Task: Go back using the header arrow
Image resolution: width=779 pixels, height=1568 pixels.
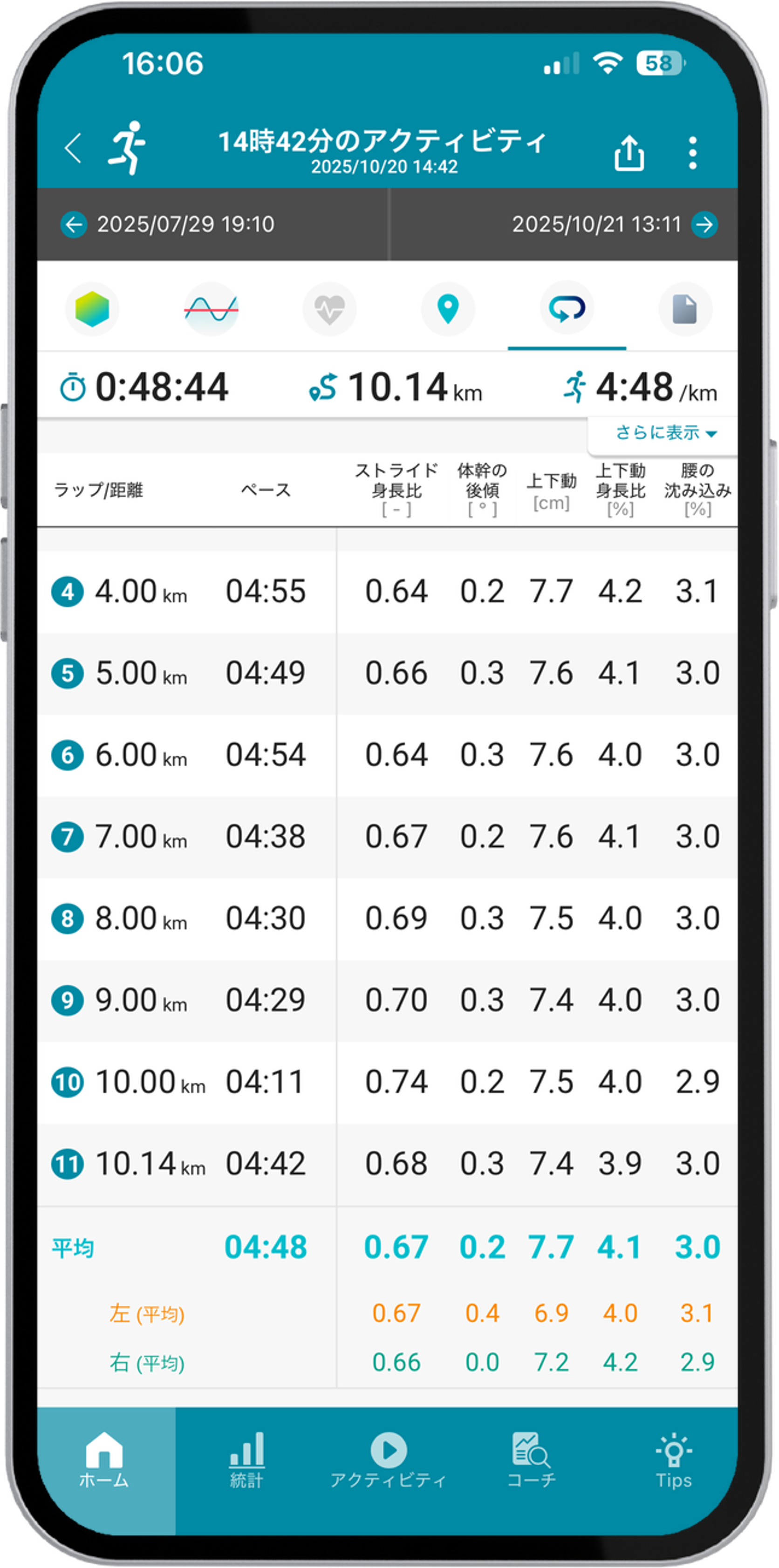Action: [73, 149]
